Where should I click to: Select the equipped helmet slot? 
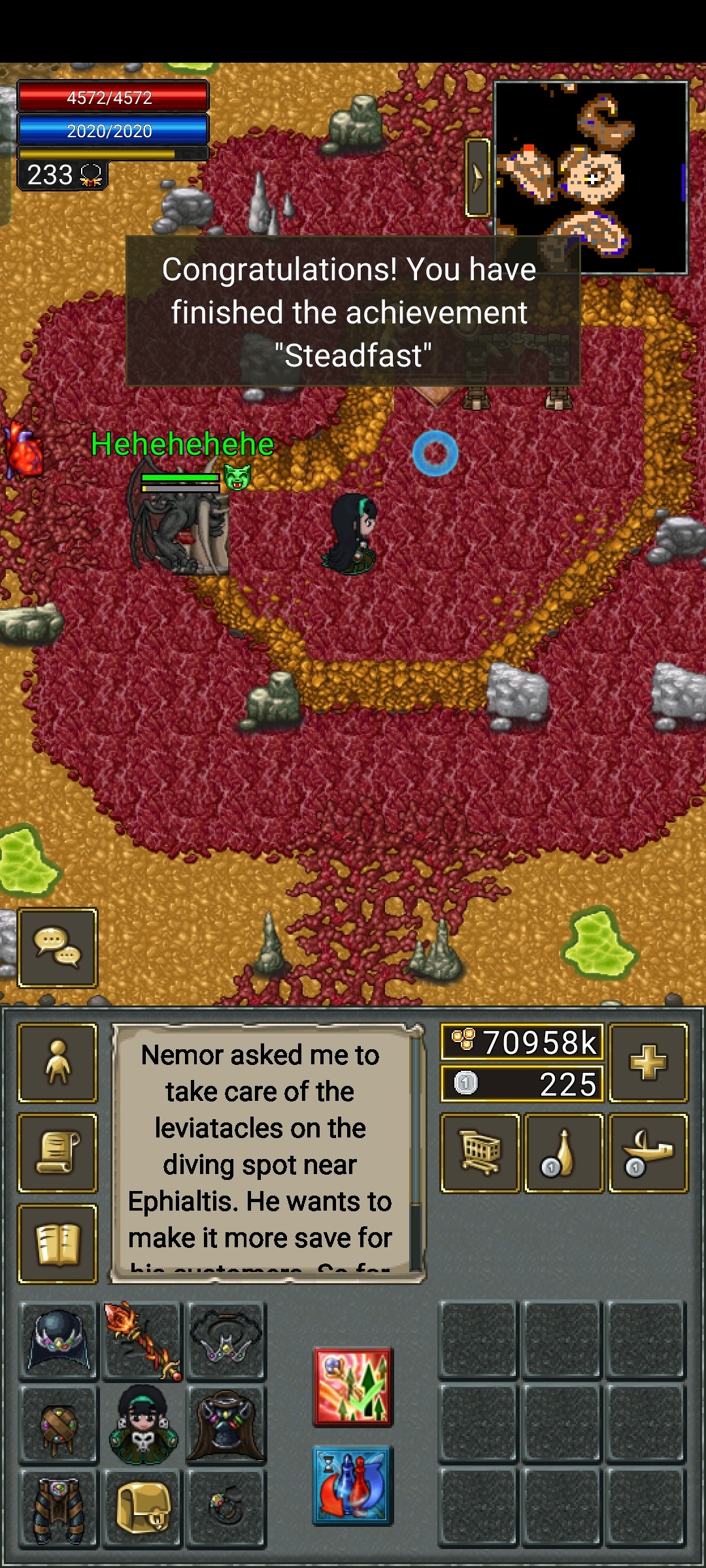click(x=59, y=1341)
